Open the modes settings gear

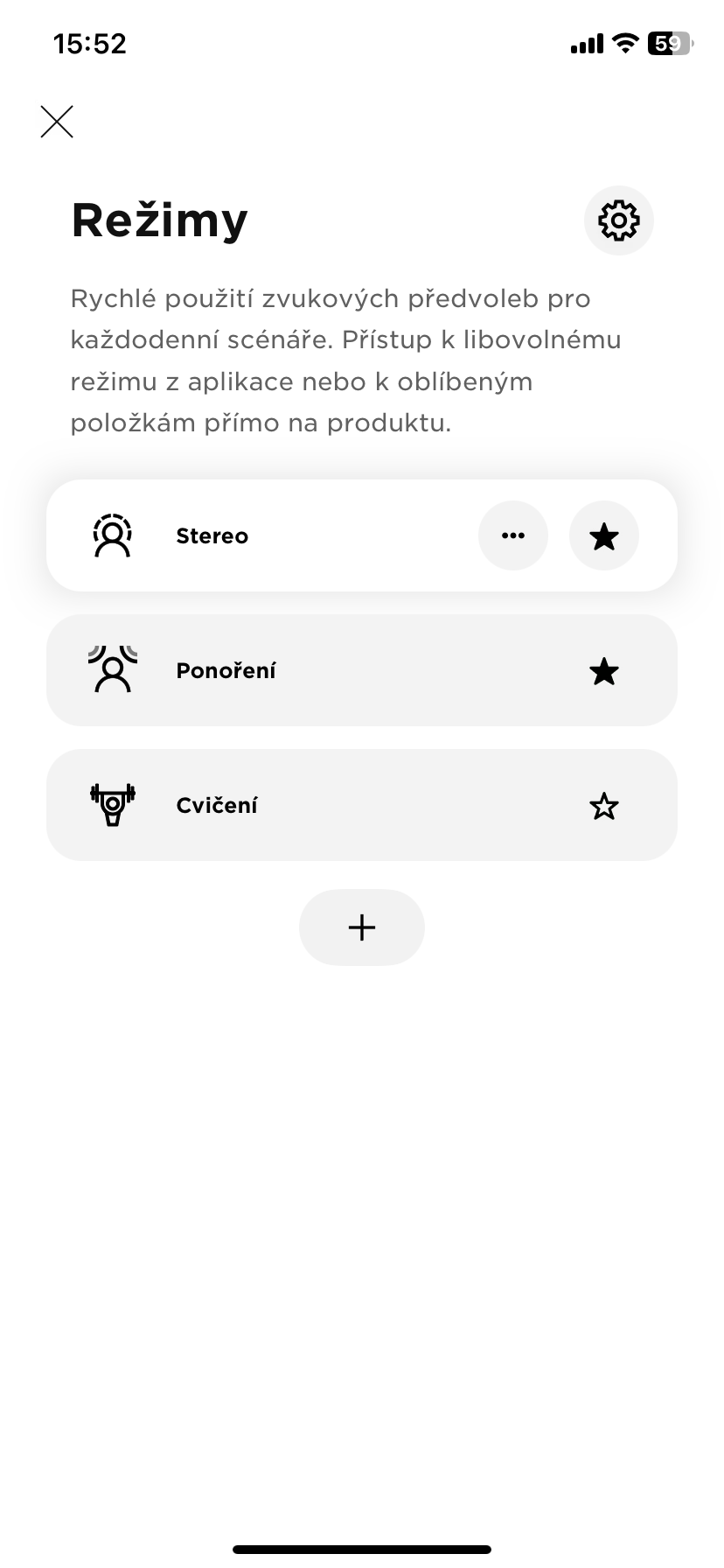(618, 220)
